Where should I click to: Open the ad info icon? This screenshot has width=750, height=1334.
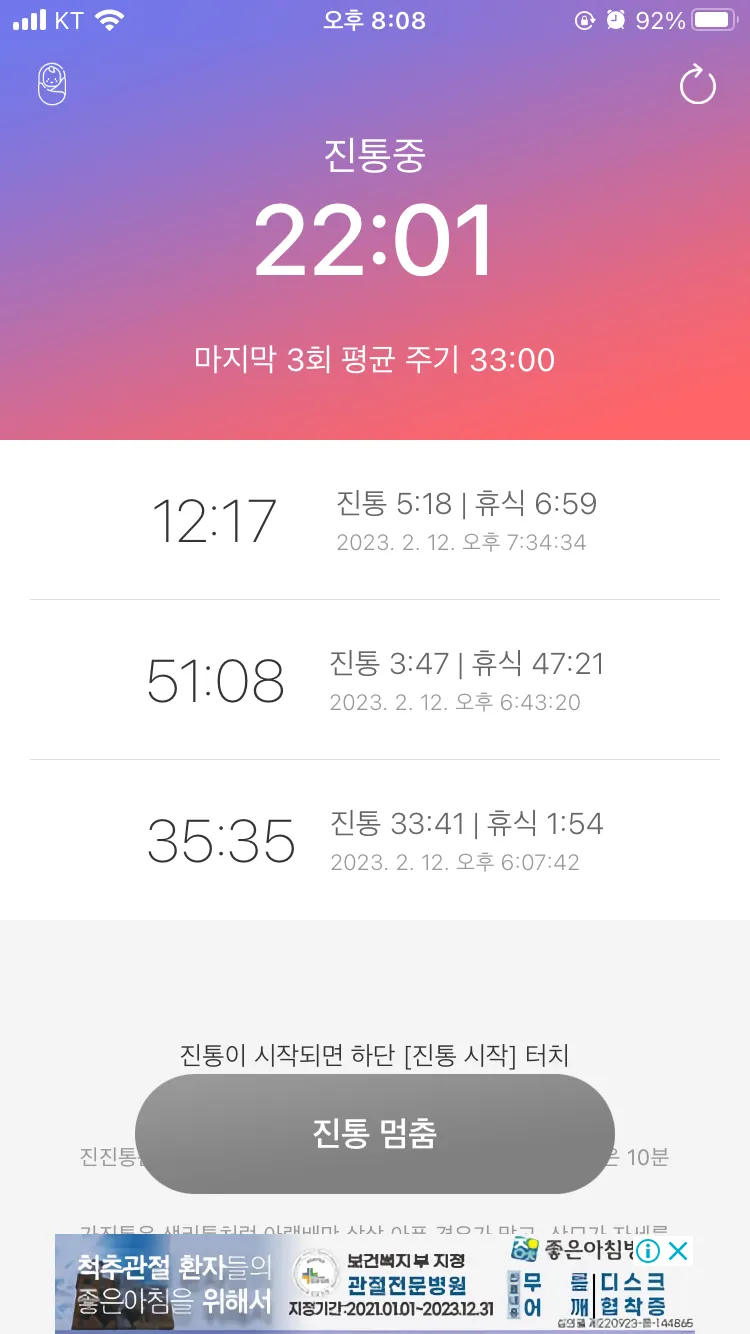648,1250
